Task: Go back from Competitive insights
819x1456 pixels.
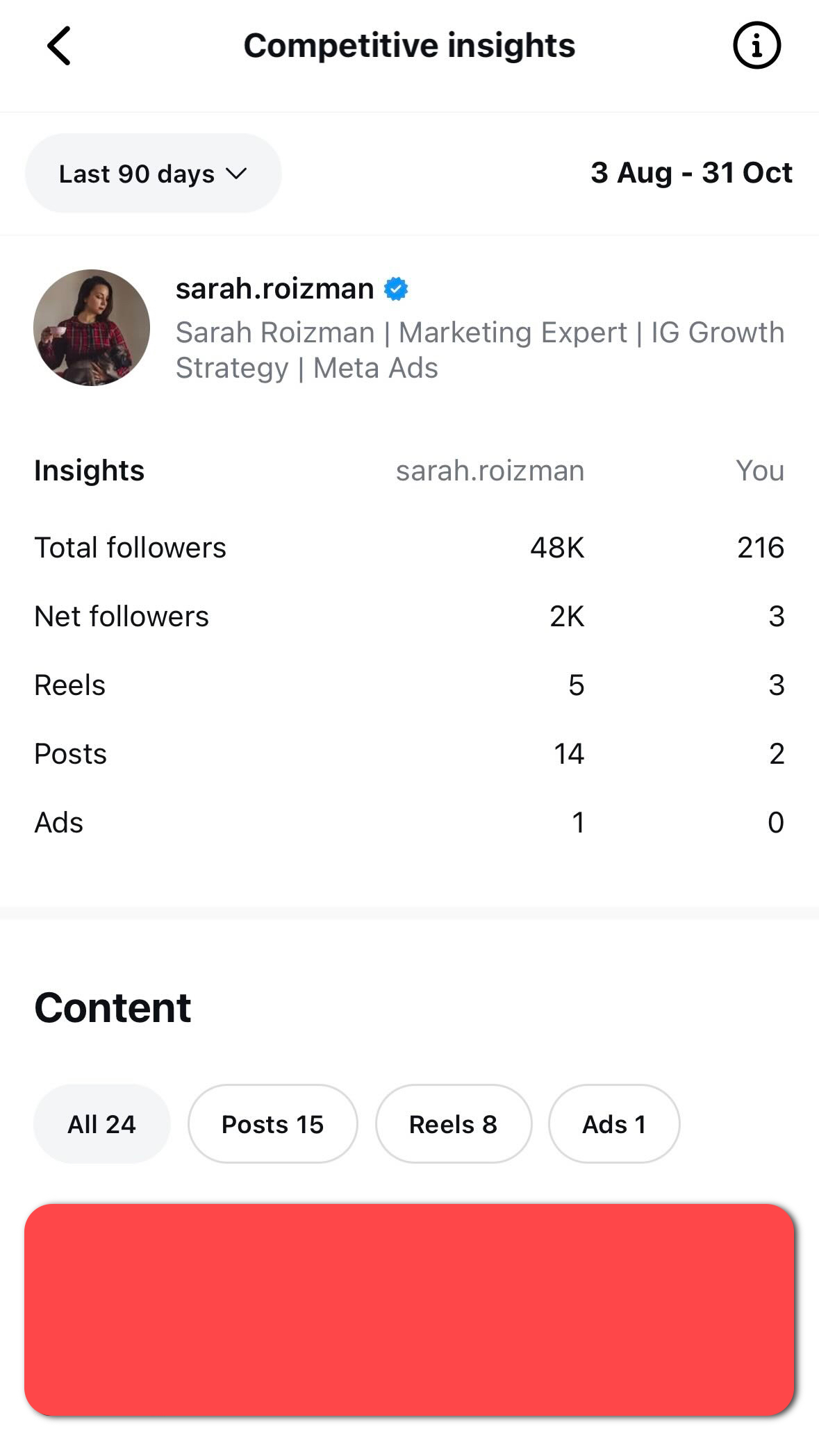Action: tap(59, 46)
